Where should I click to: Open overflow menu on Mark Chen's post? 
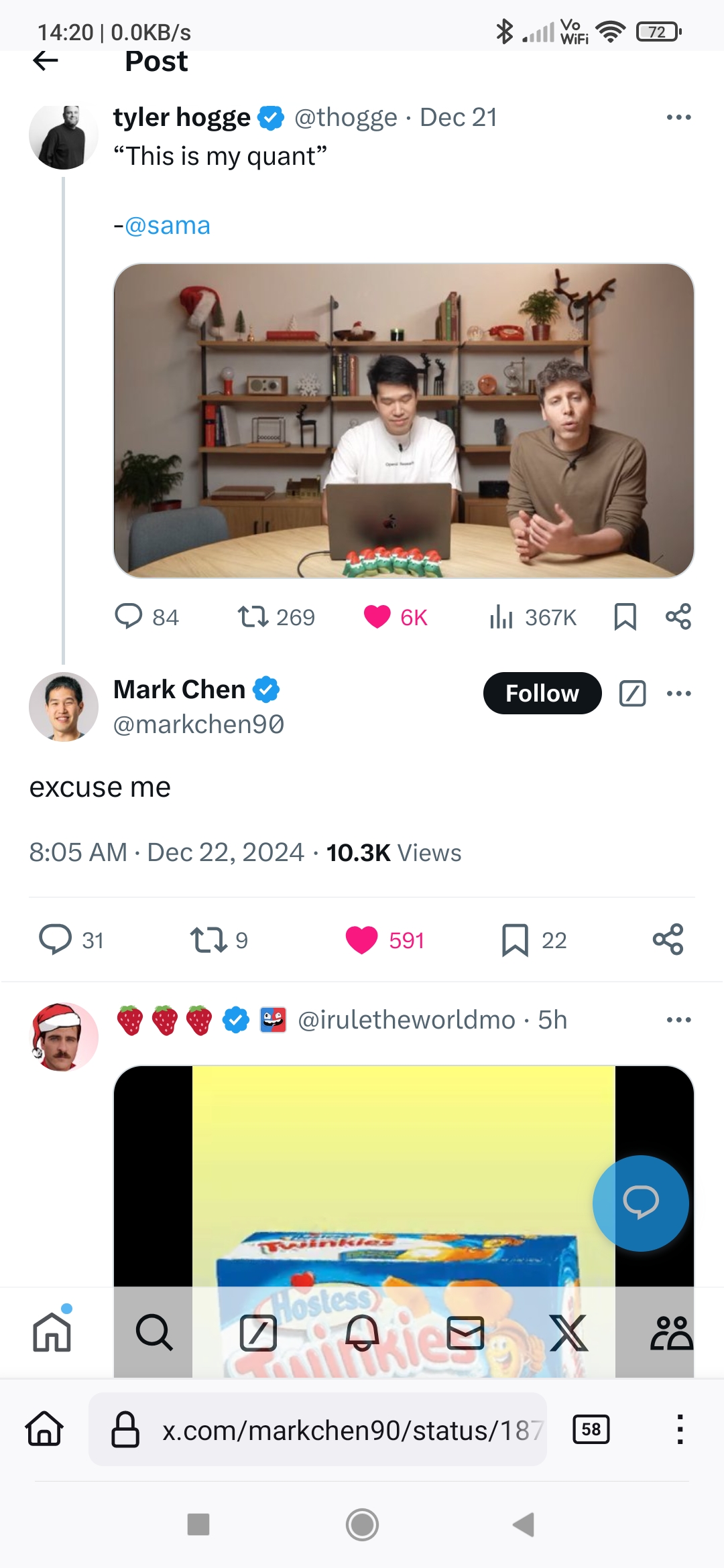678,693
